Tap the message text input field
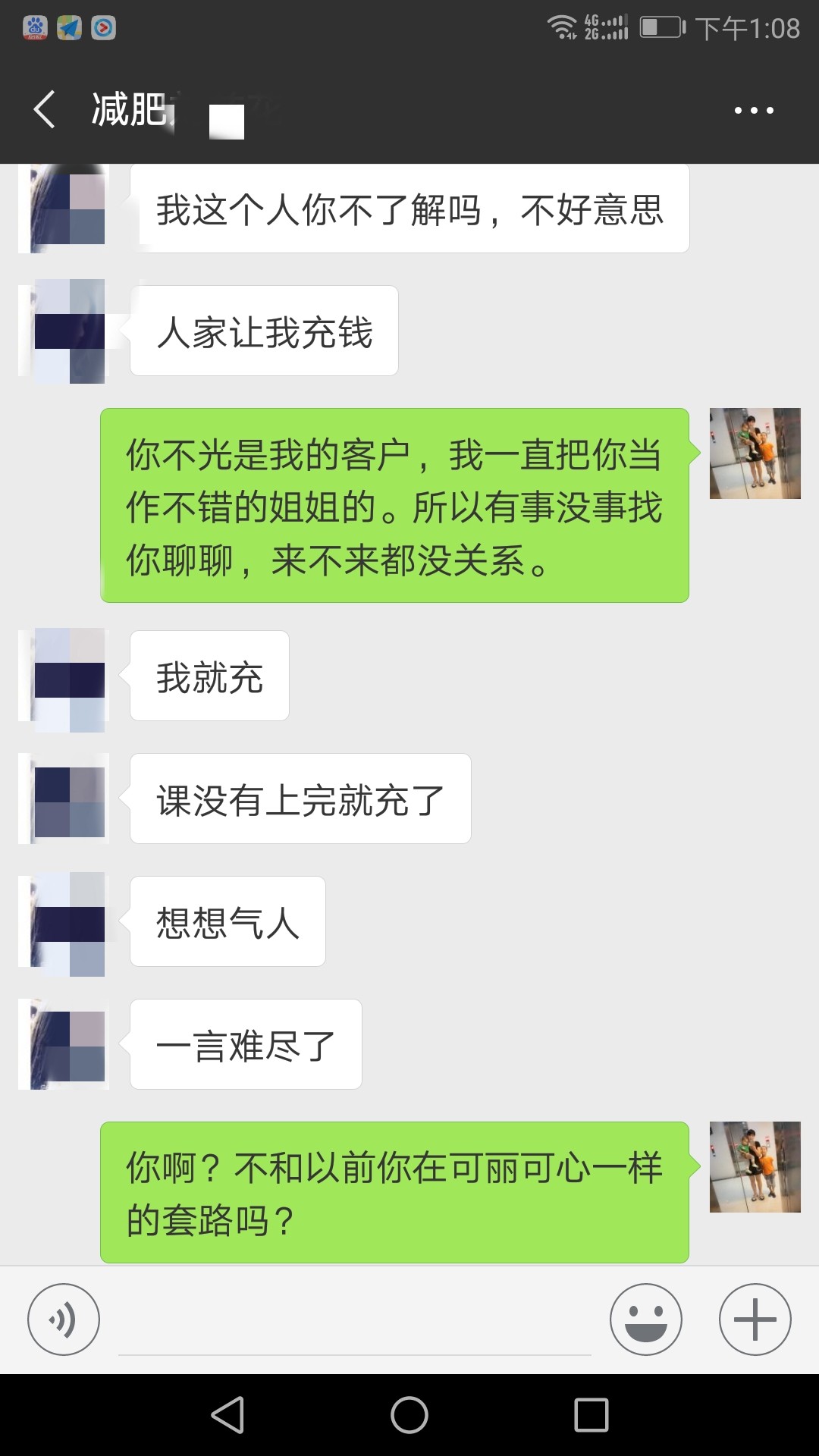The width and height of the screenshot is (819, 1456). pos(355,1321)
